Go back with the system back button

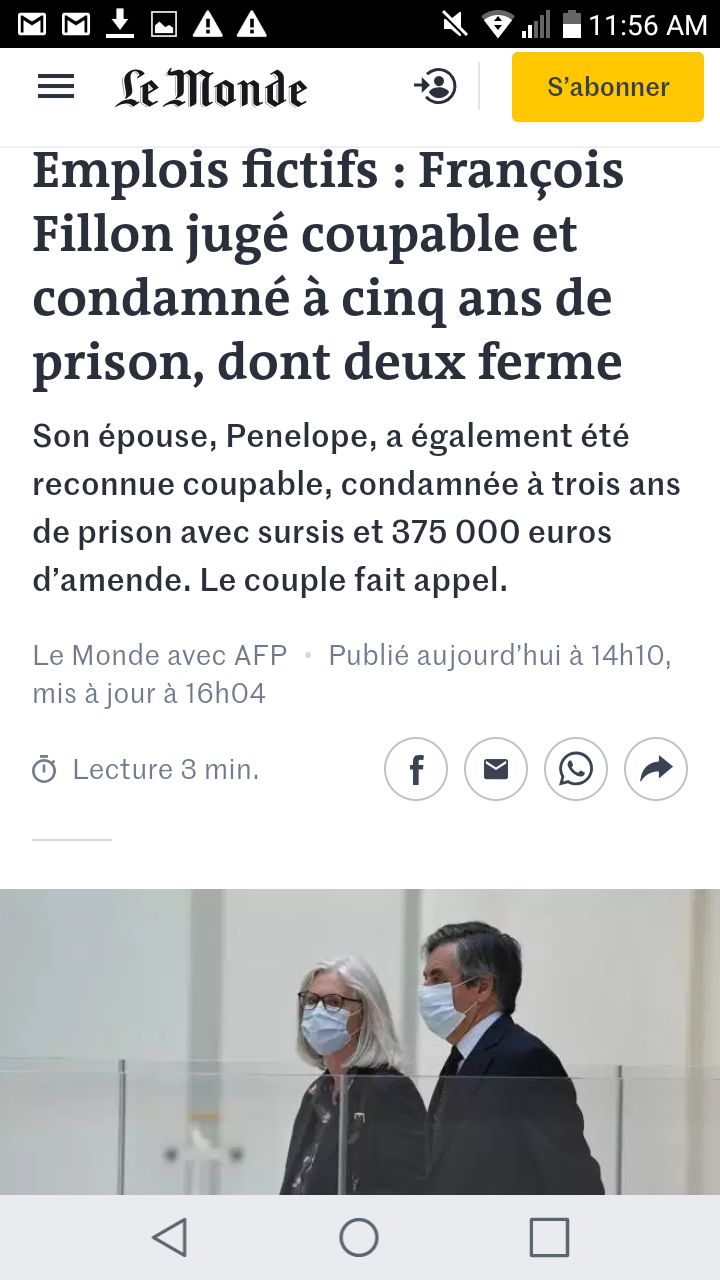point(169,1237)
